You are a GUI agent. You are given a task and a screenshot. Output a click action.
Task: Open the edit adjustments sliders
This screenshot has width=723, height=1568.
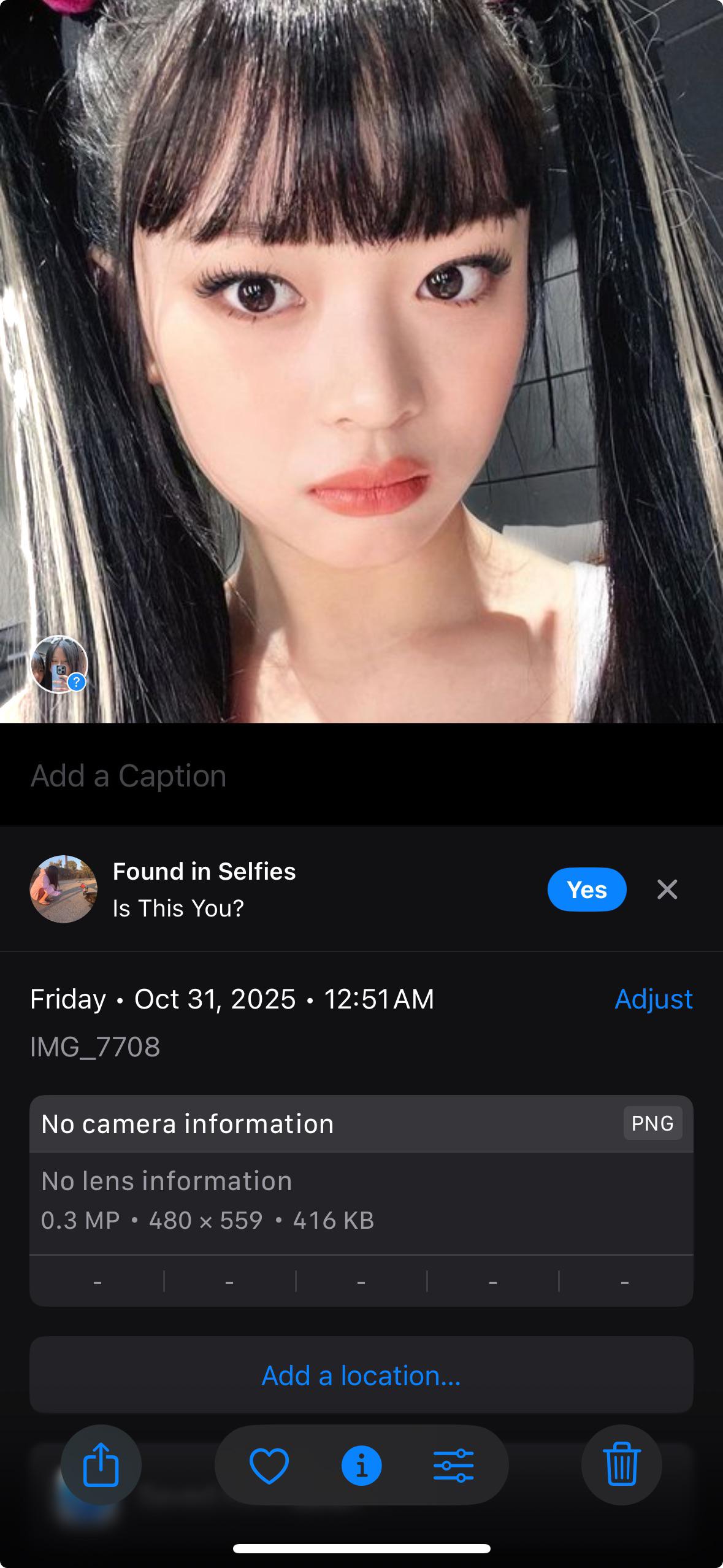point(453,1466)
